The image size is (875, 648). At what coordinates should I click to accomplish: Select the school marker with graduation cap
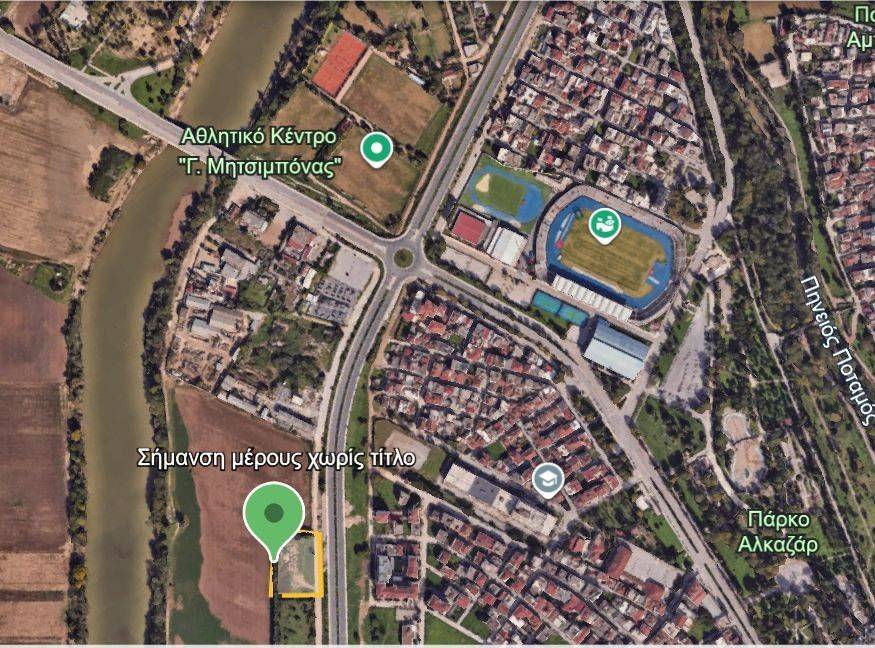[x=547, y=480]
